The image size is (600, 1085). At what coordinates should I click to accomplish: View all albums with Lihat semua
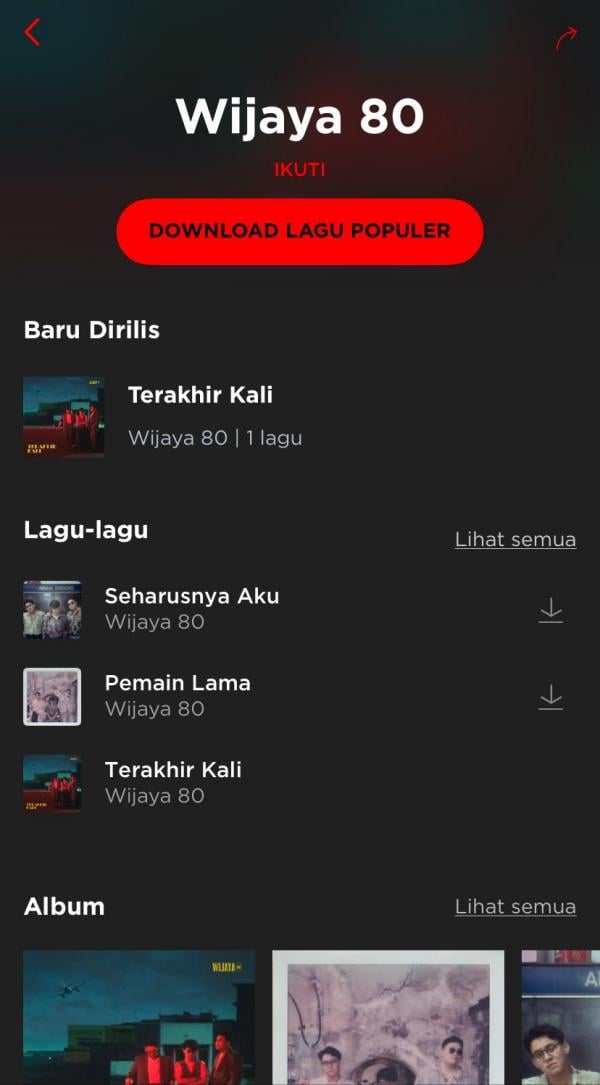(x=515, y=907)
